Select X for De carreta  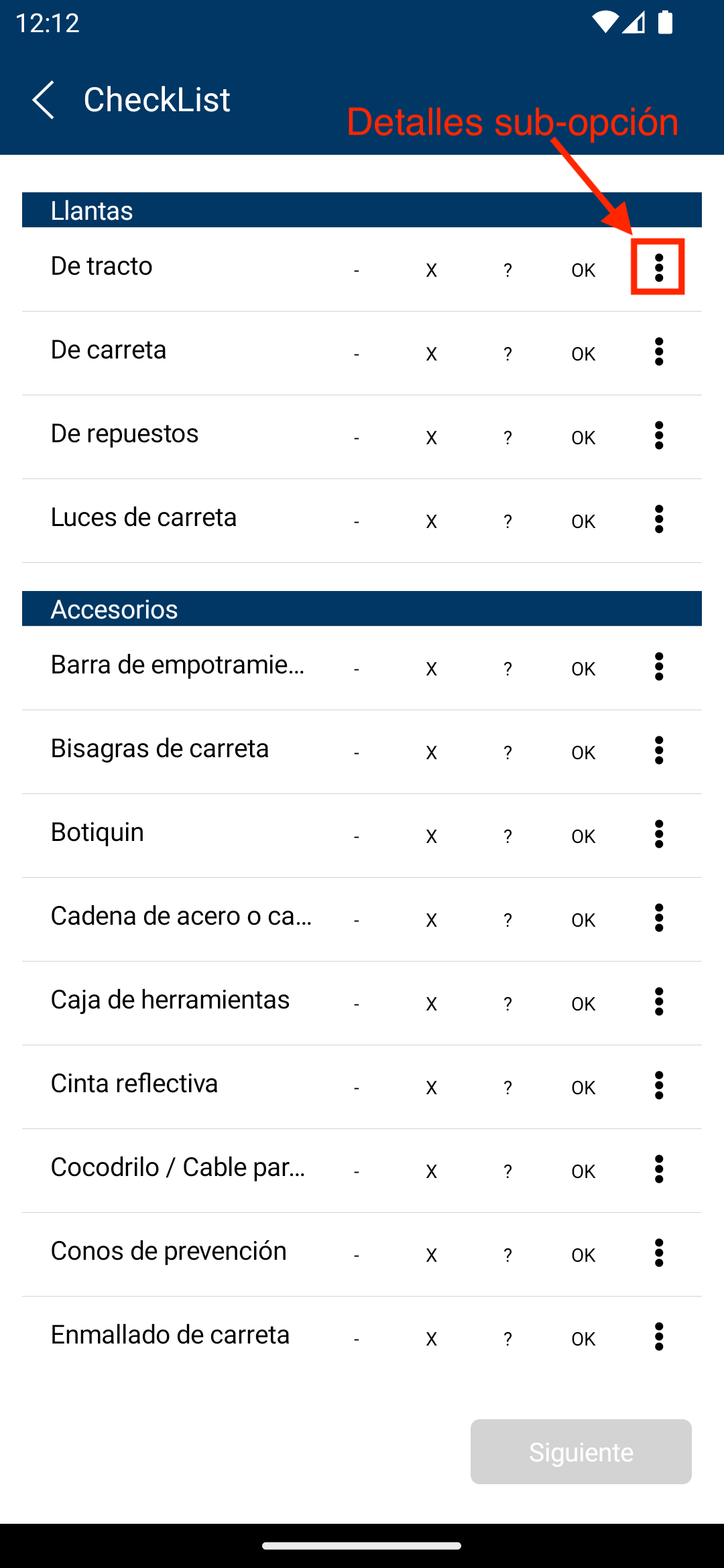[x=431, y=354]
